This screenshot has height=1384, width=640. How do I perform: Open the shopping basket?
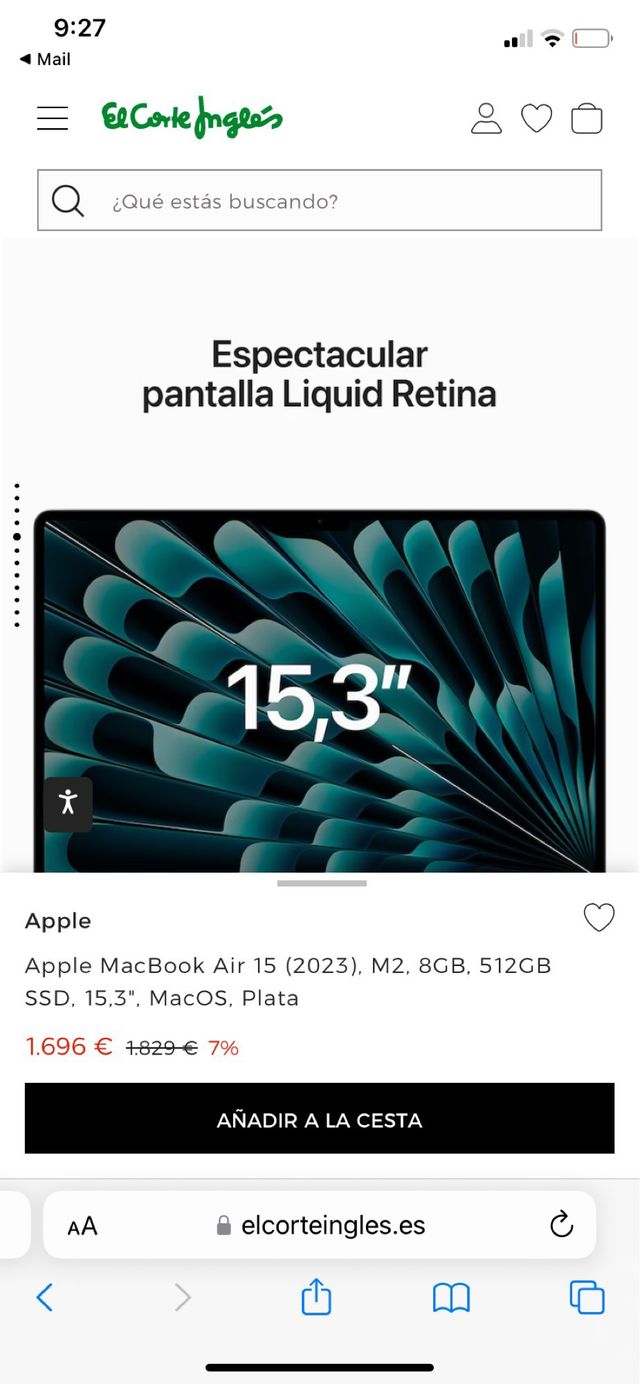pyautogui.click(x=587, y=118)
